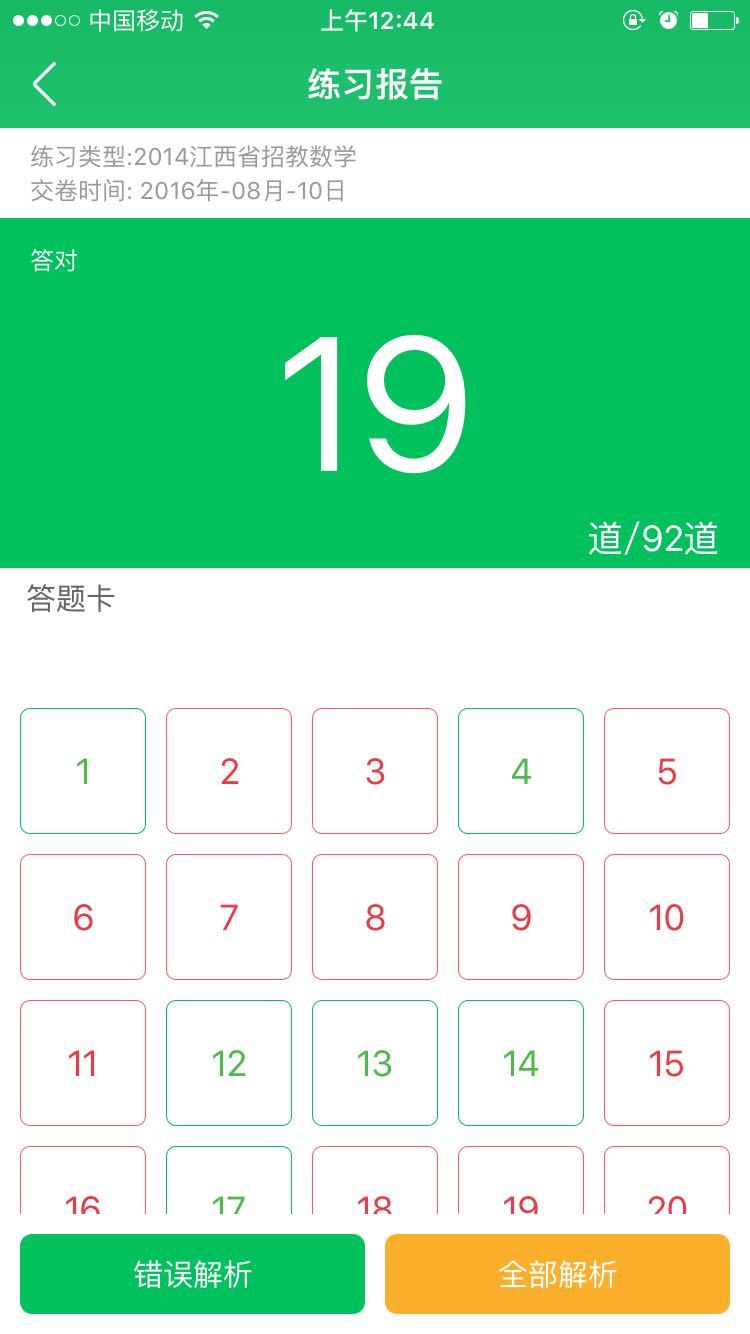
Task: View question 8
Action: [x=375, y=917]
